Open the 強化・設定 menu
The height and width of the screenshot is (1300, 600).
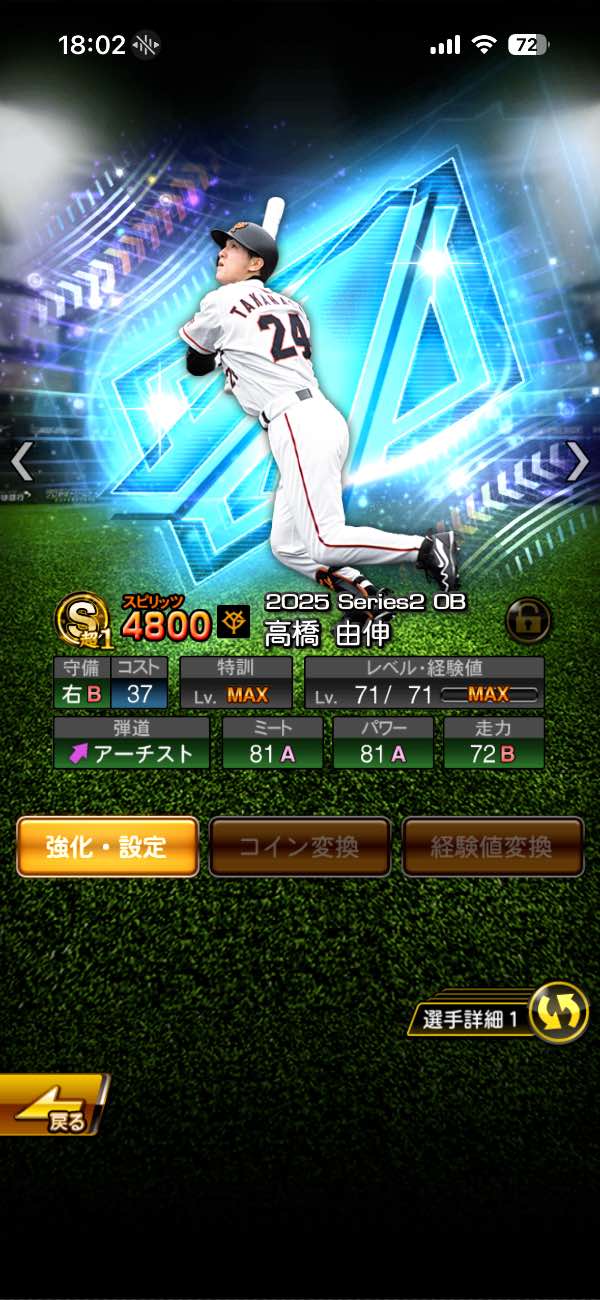click(107, 847)
